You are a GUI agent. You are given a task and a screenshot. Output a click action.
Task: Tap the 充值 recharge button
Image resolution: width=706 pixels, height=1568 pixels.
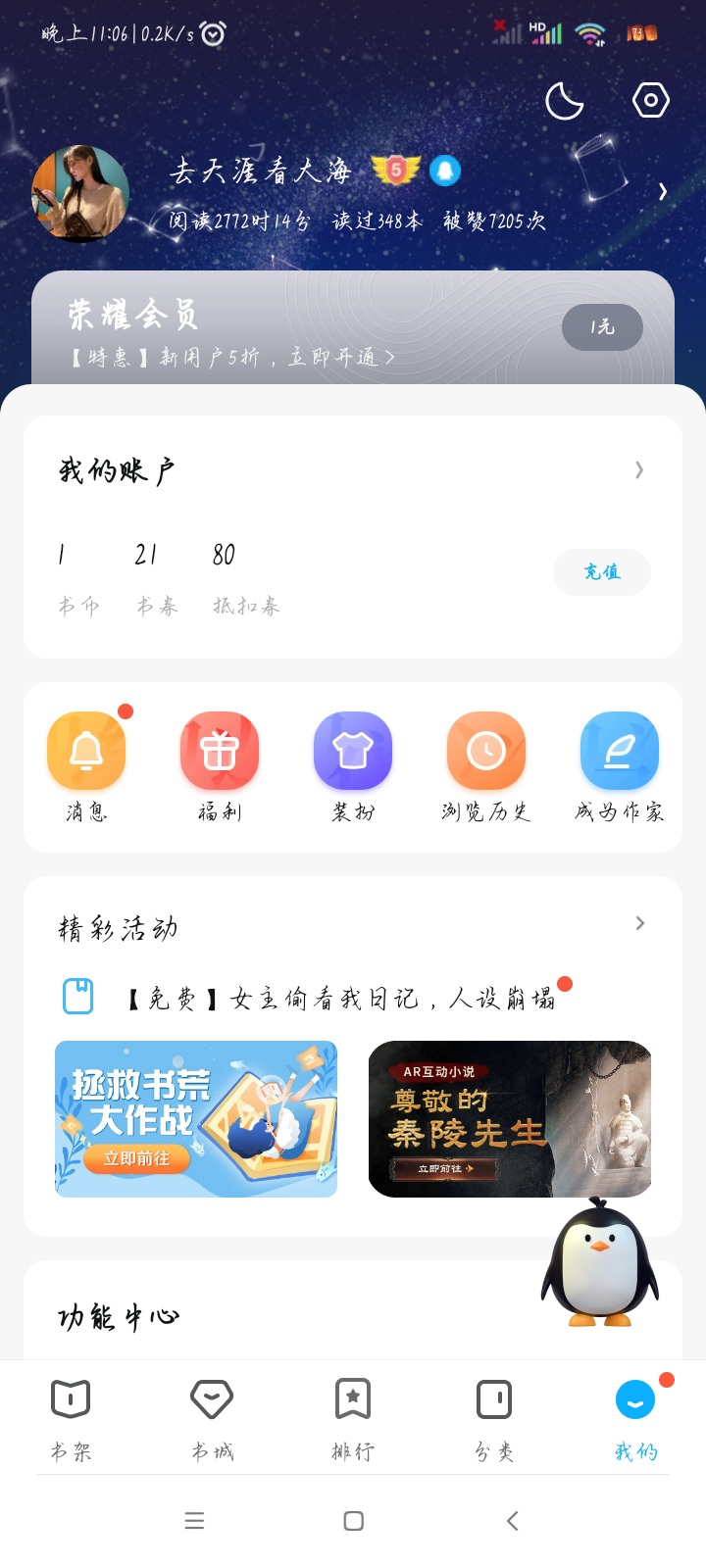point(602,572)
